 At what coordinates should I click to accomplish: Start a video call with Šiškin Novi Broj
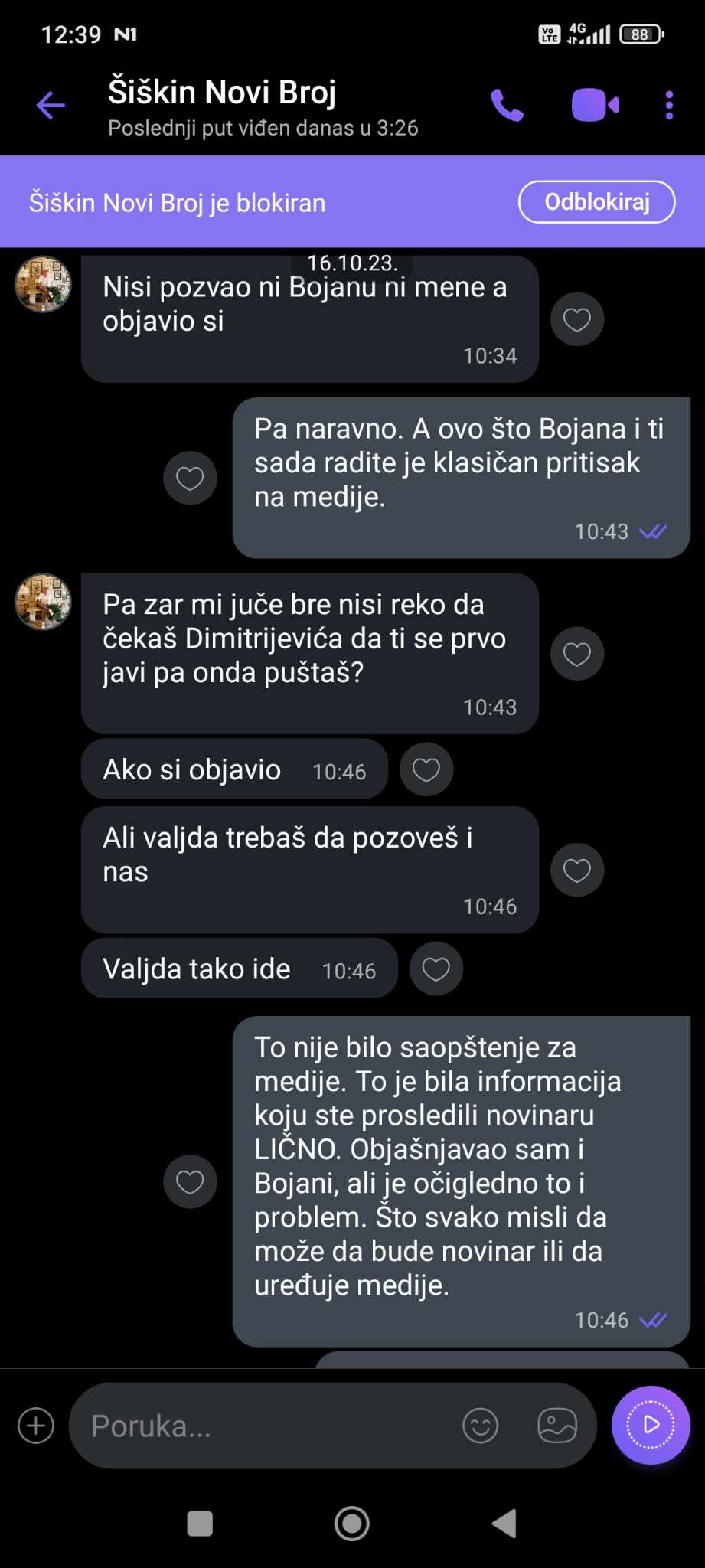pyautogui.click(x=596, y=106)
